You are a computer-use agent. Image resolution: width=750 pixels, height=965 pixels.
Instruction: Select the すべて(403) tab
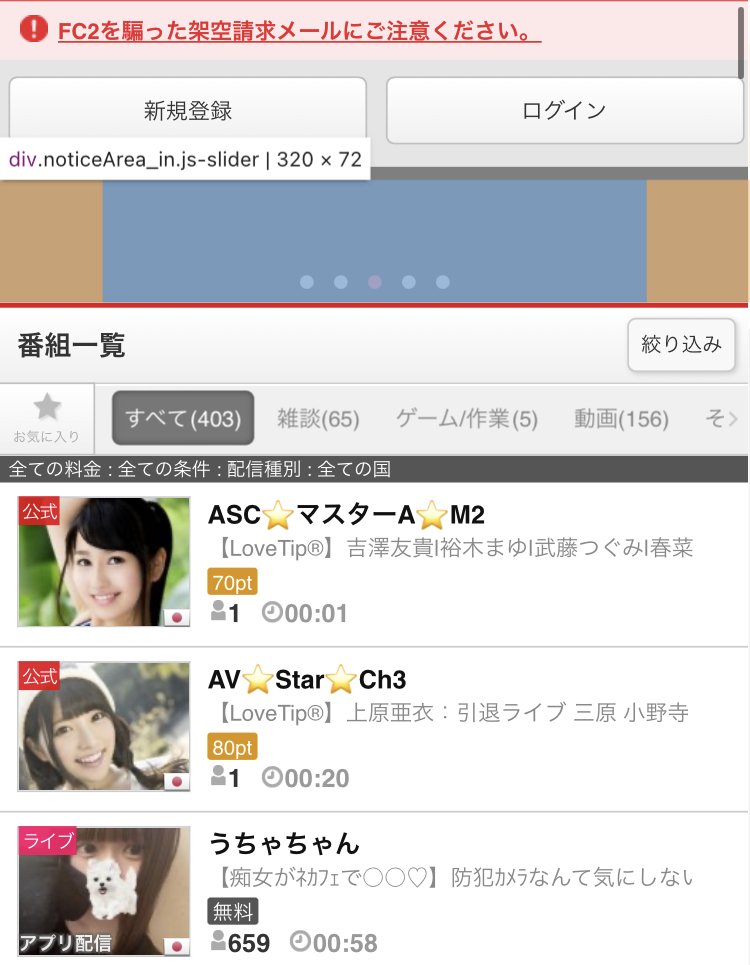183,418
